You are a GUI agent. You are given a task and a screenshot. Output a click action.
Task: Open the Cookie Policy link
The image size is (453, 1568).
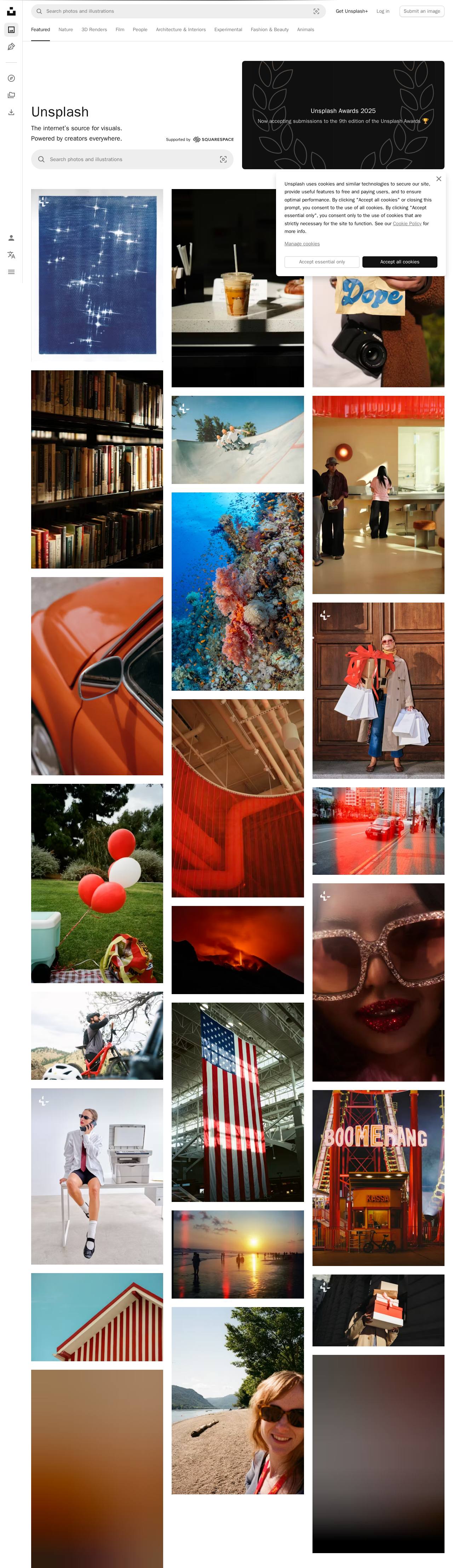tap(407, 223)
